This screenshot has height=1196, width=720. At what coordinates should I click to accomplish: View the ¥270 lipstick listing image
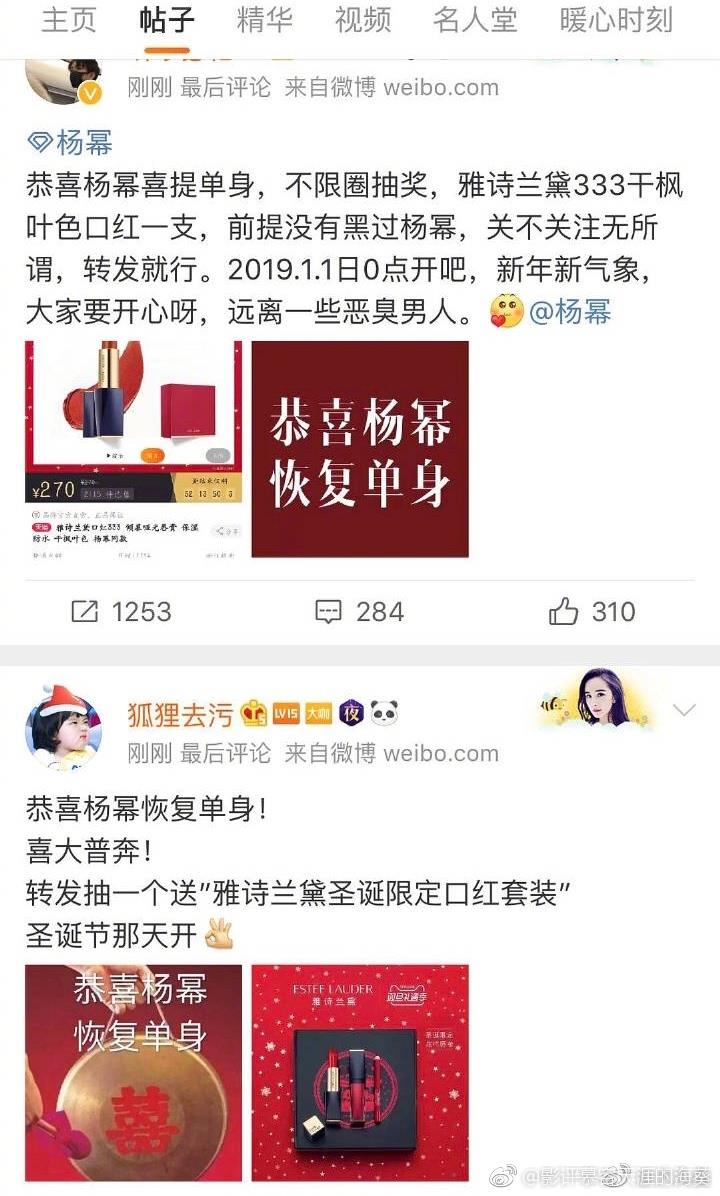[x=133, y=449]
